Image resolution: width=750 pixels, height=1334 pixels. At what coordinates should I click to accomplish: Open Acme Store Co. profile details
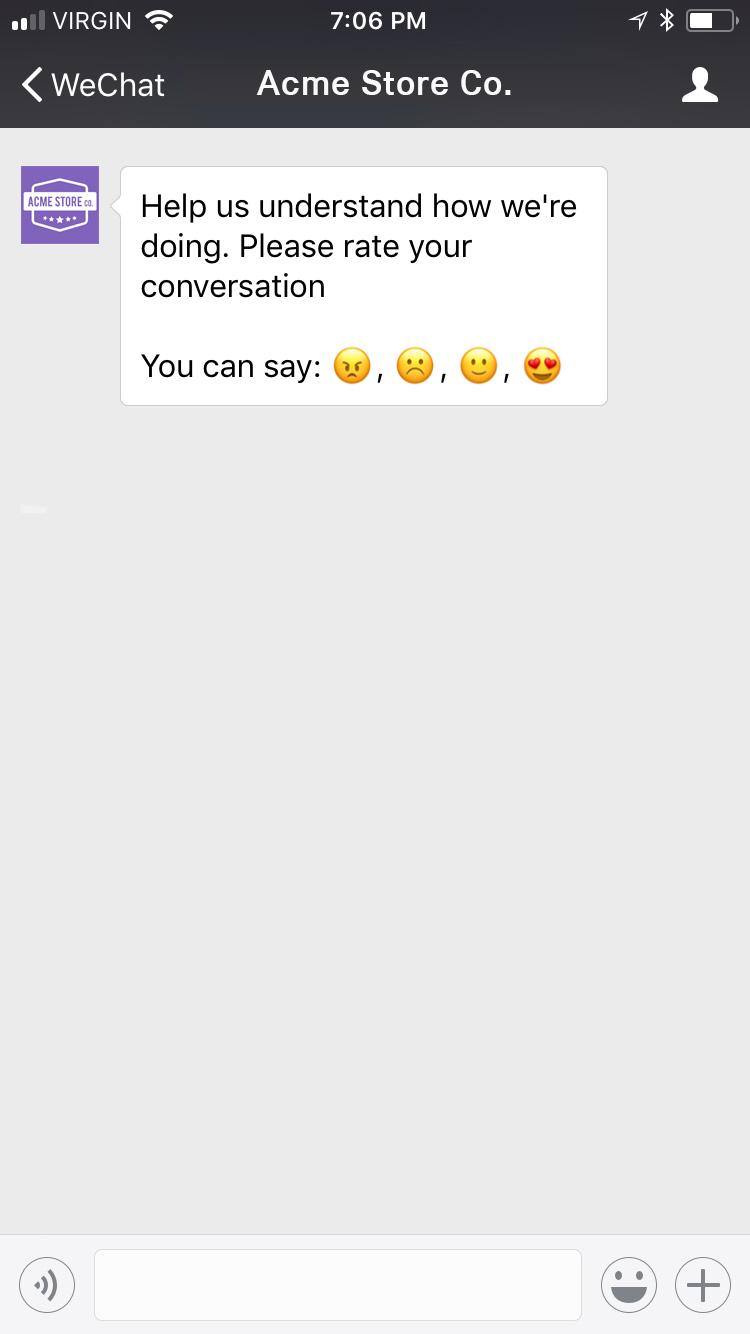(699, 85)
